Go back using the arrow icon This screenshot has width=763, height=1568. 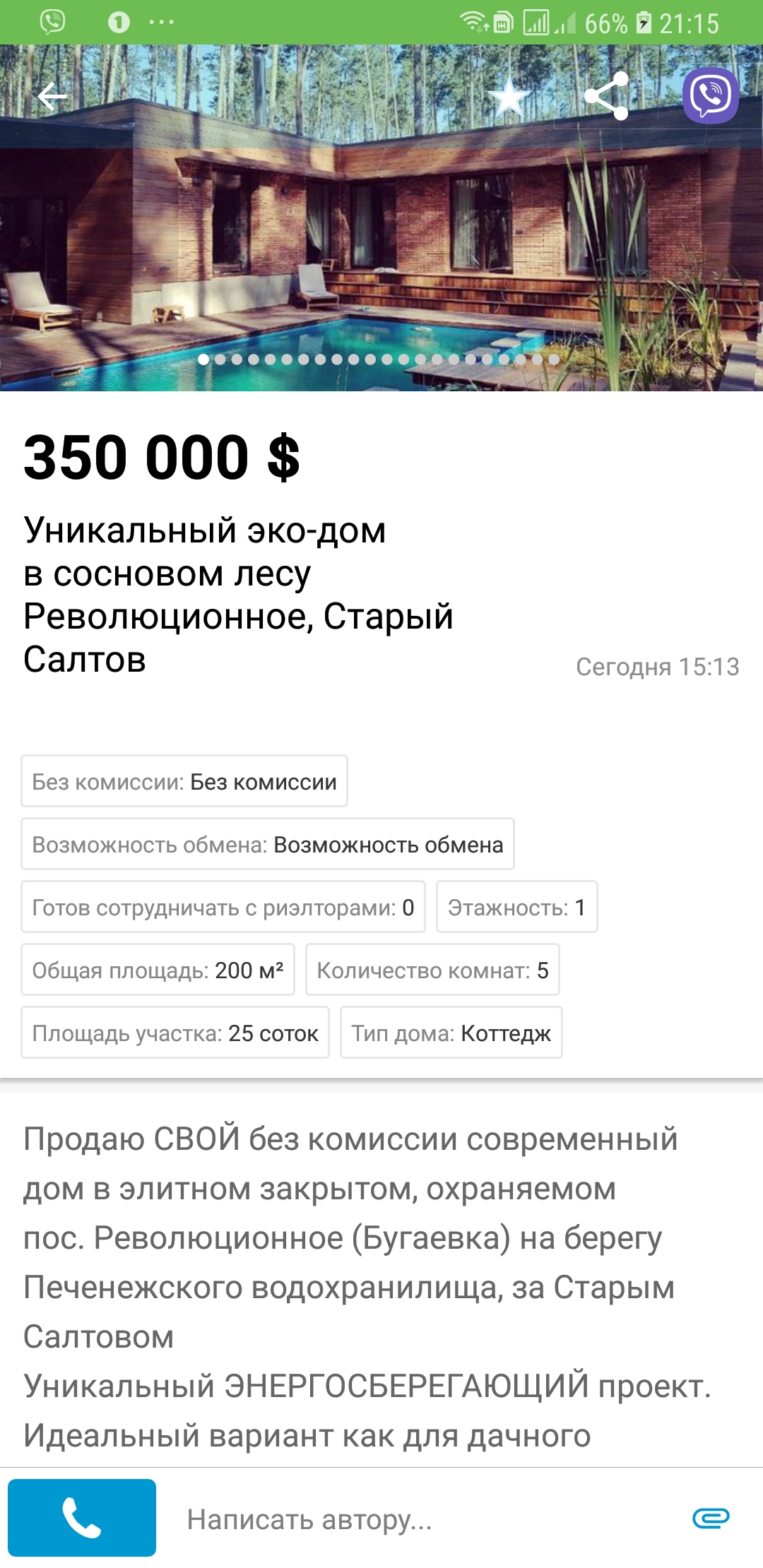[x=52, y=96]
